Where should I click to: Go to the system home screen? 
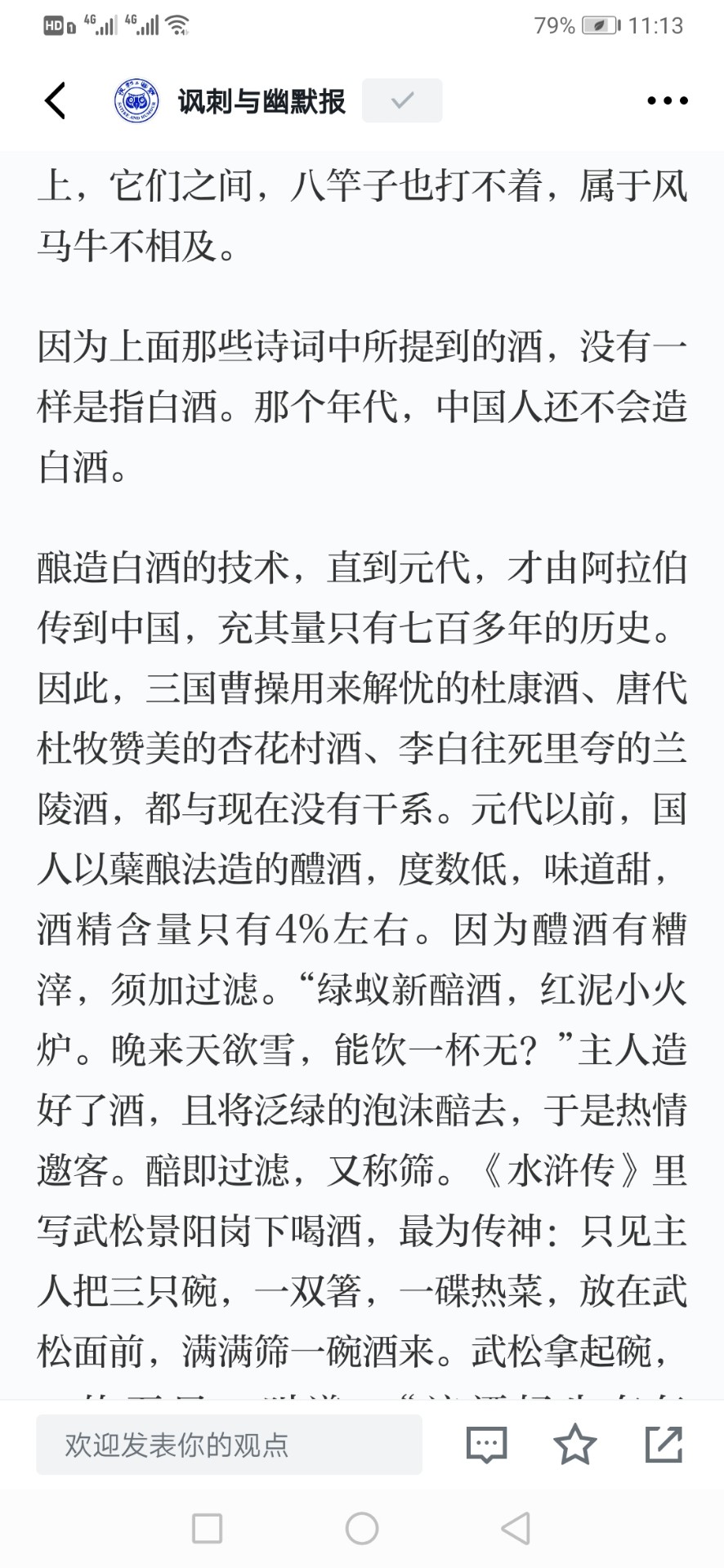[x=362, y=1528]
